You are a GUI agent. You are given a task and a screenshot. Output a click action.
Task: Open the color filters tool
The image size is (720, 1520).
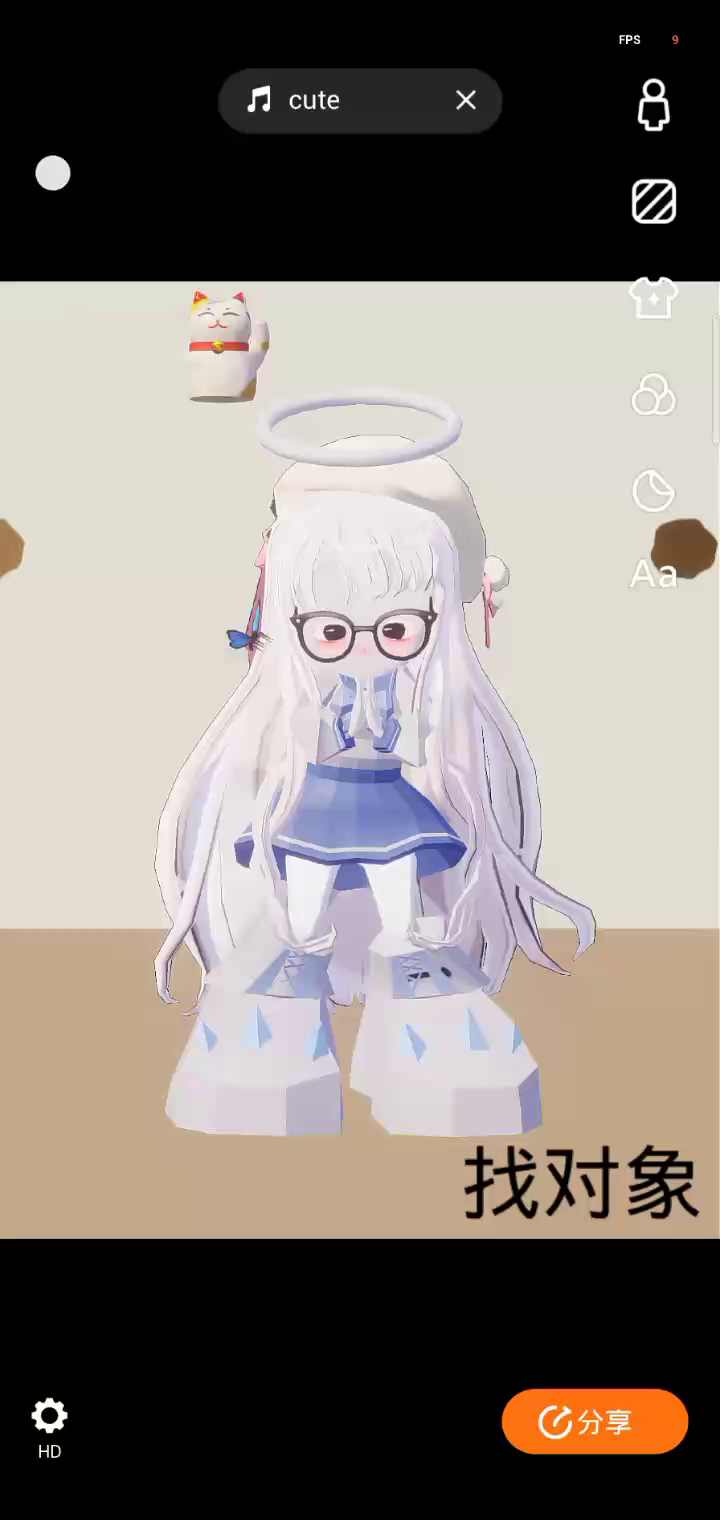click(653, 395)
